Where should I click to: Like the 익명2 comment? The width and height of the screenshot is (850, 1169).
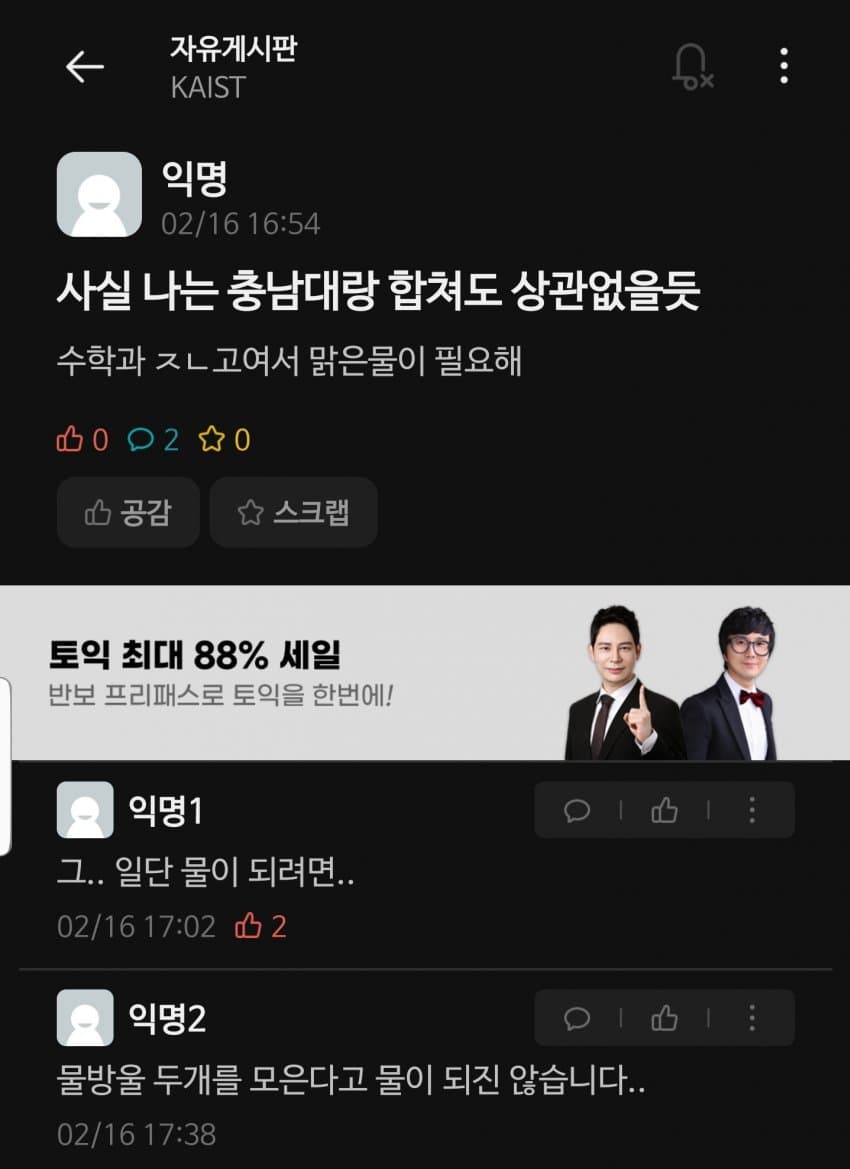664,1018
